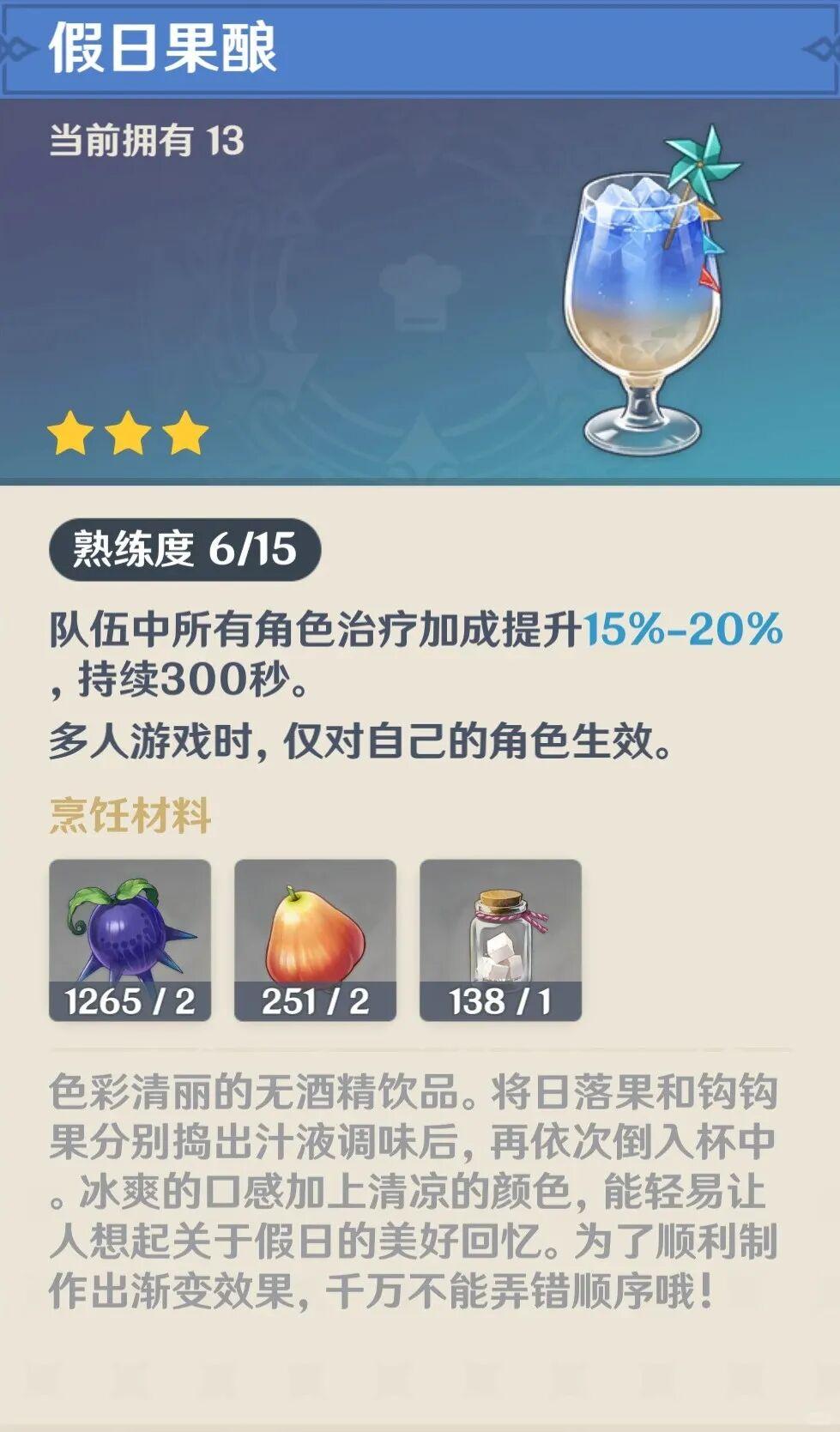Open the purple spiky fruit ingredient tile

[x=130, y=939]
